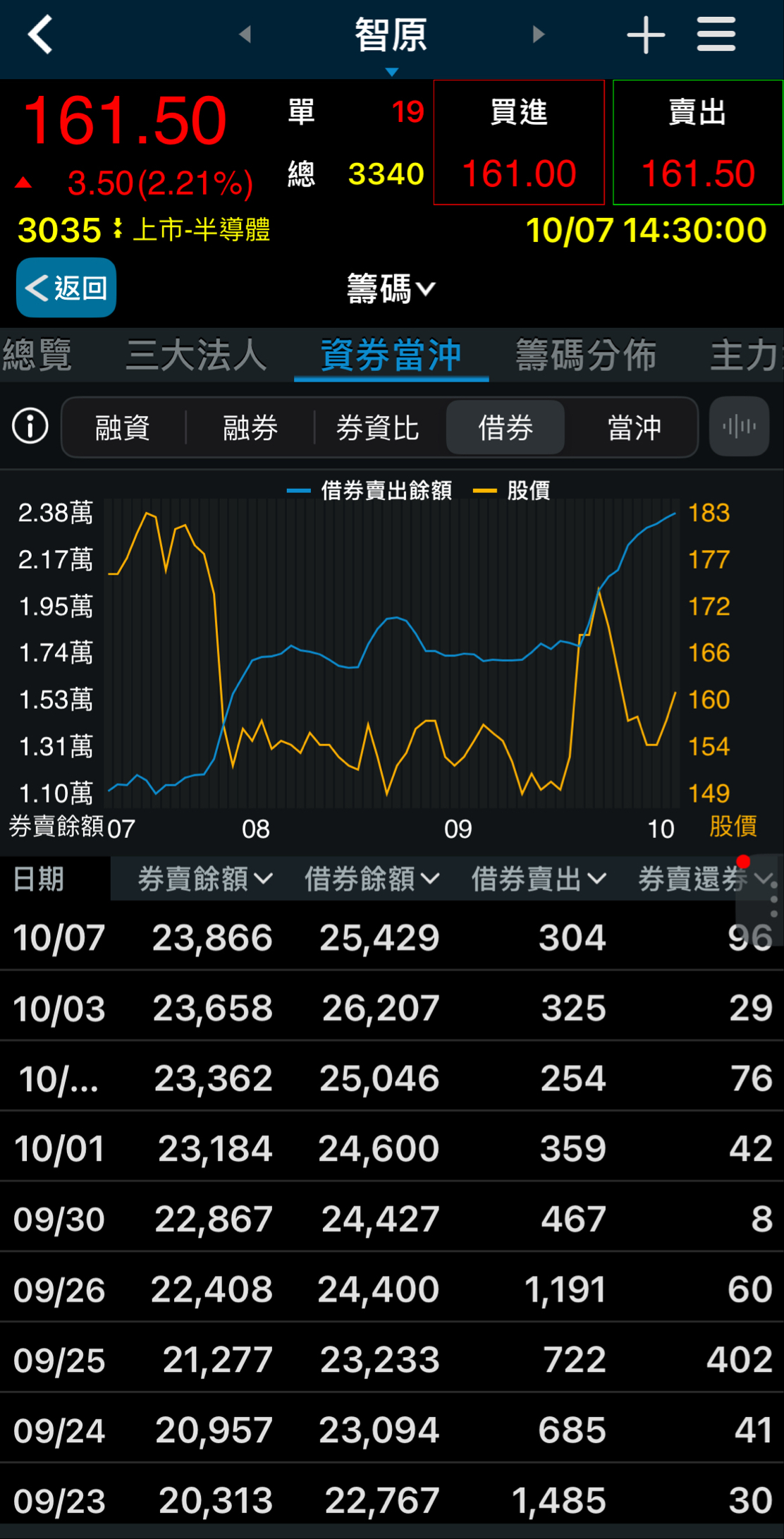This screenshot has height=1539, width=784.
Task: Sort by 借券賣出 column header
Action: [x=538, y=879]
